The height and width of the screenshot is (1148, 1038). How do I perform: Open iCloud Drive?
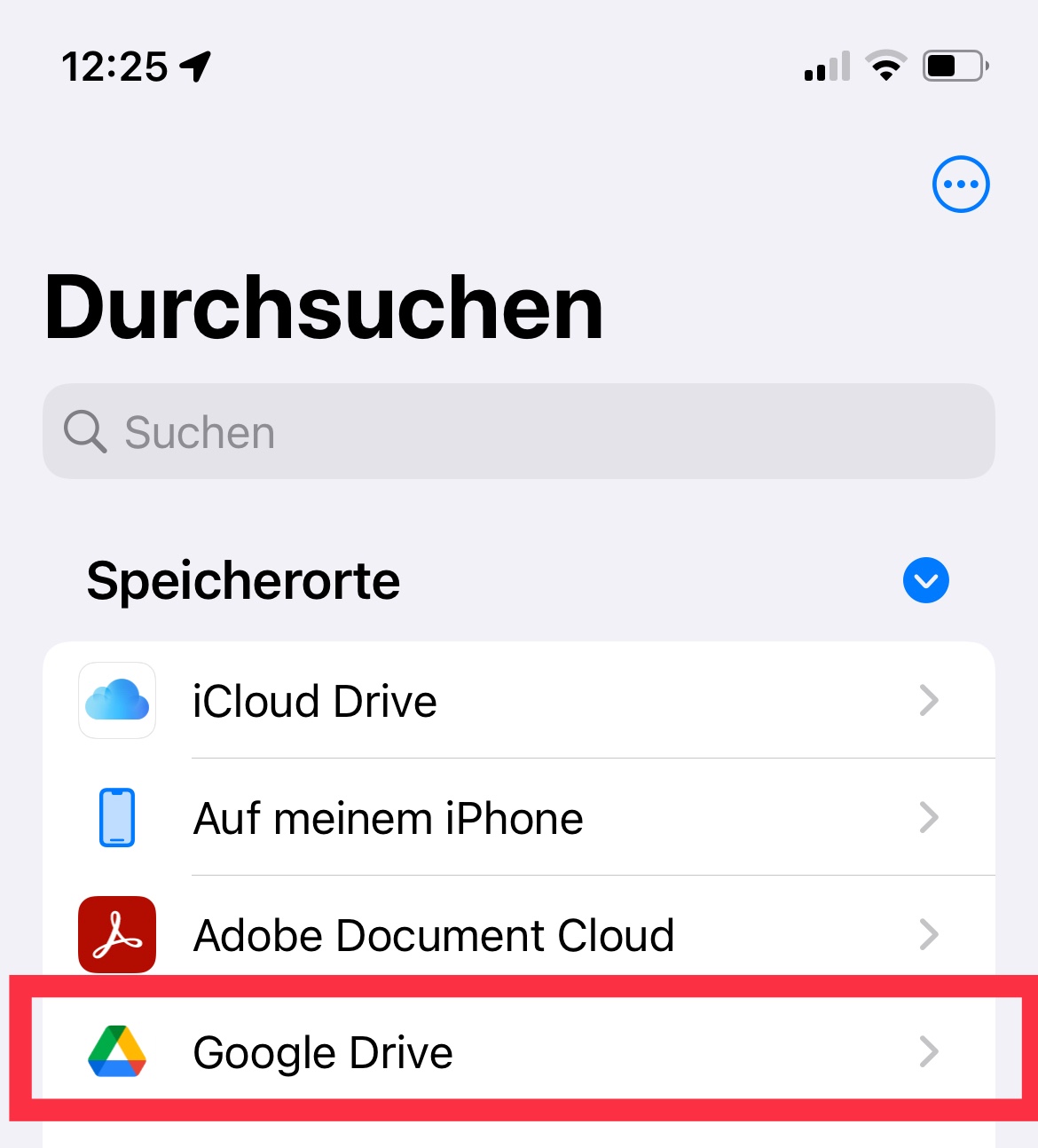point(519,700)
